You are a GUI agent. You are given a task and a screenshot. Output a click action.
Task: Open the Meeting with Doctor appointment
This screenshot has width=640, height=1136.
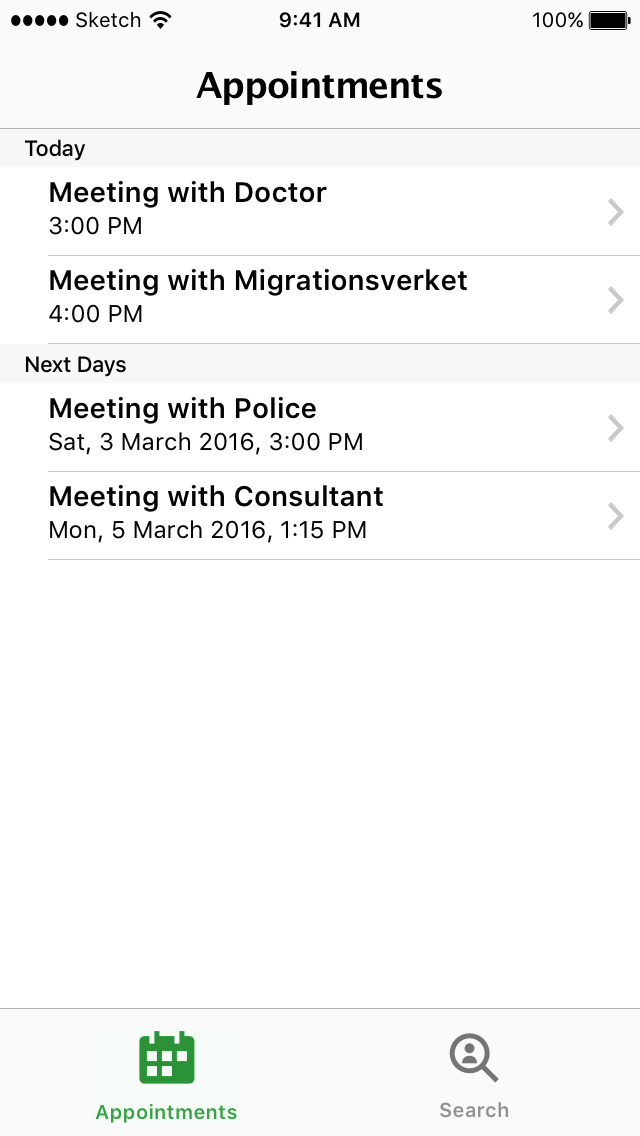320,212
